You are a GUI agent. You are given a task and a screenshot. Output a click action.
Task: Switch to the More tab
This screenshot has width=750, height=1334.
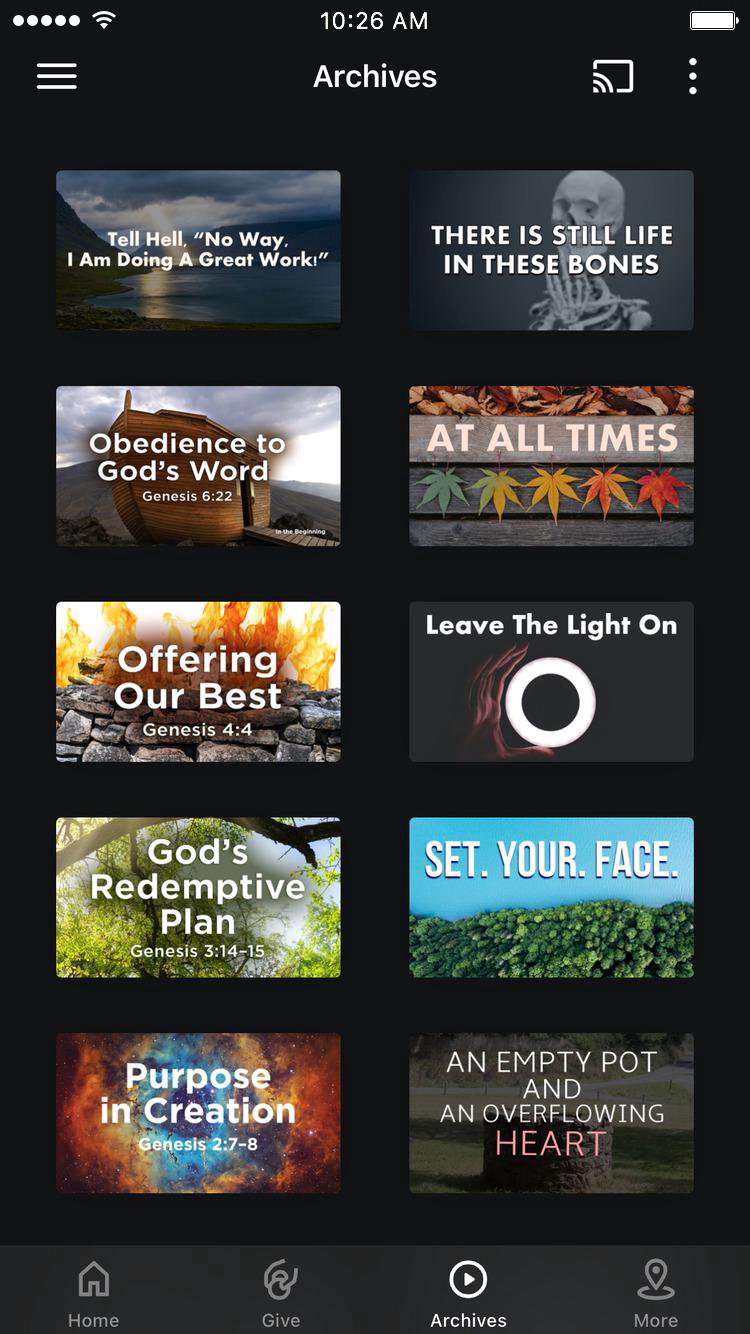(x=656, y=1292)
